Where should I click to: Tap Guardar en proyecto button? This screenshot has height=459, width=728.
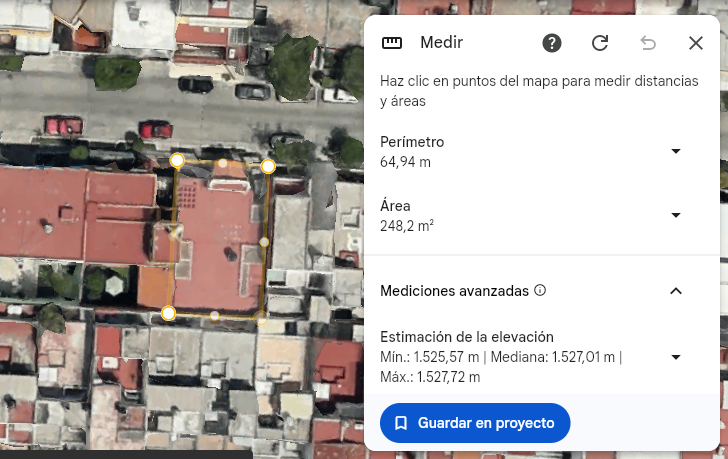pos(475,423)
